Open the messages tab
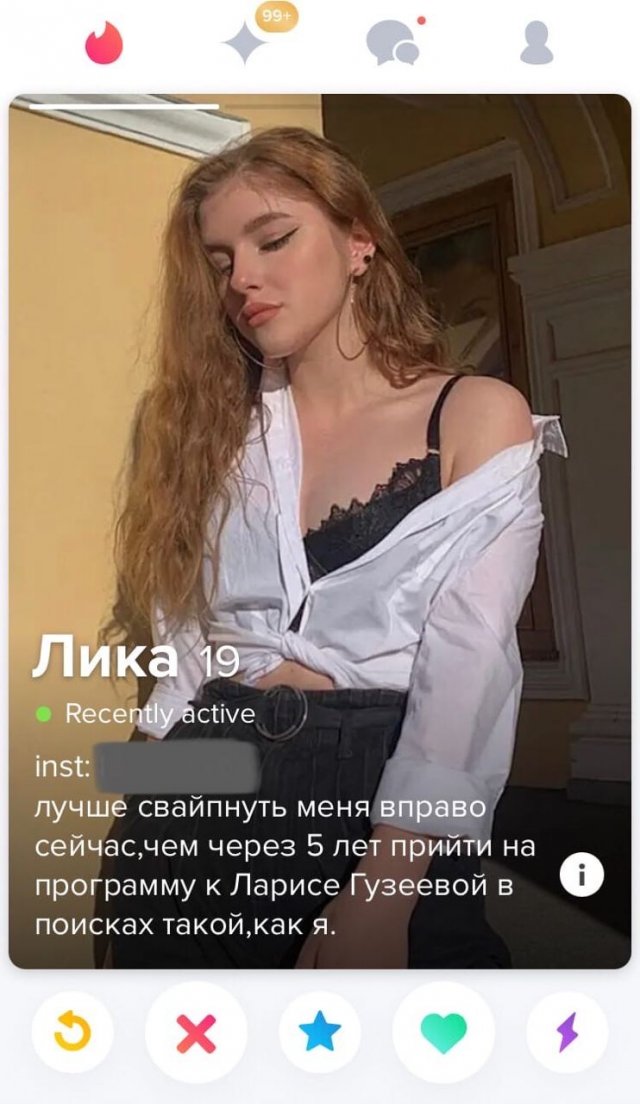The image size is (640, 1104). [x=390, y=43]
